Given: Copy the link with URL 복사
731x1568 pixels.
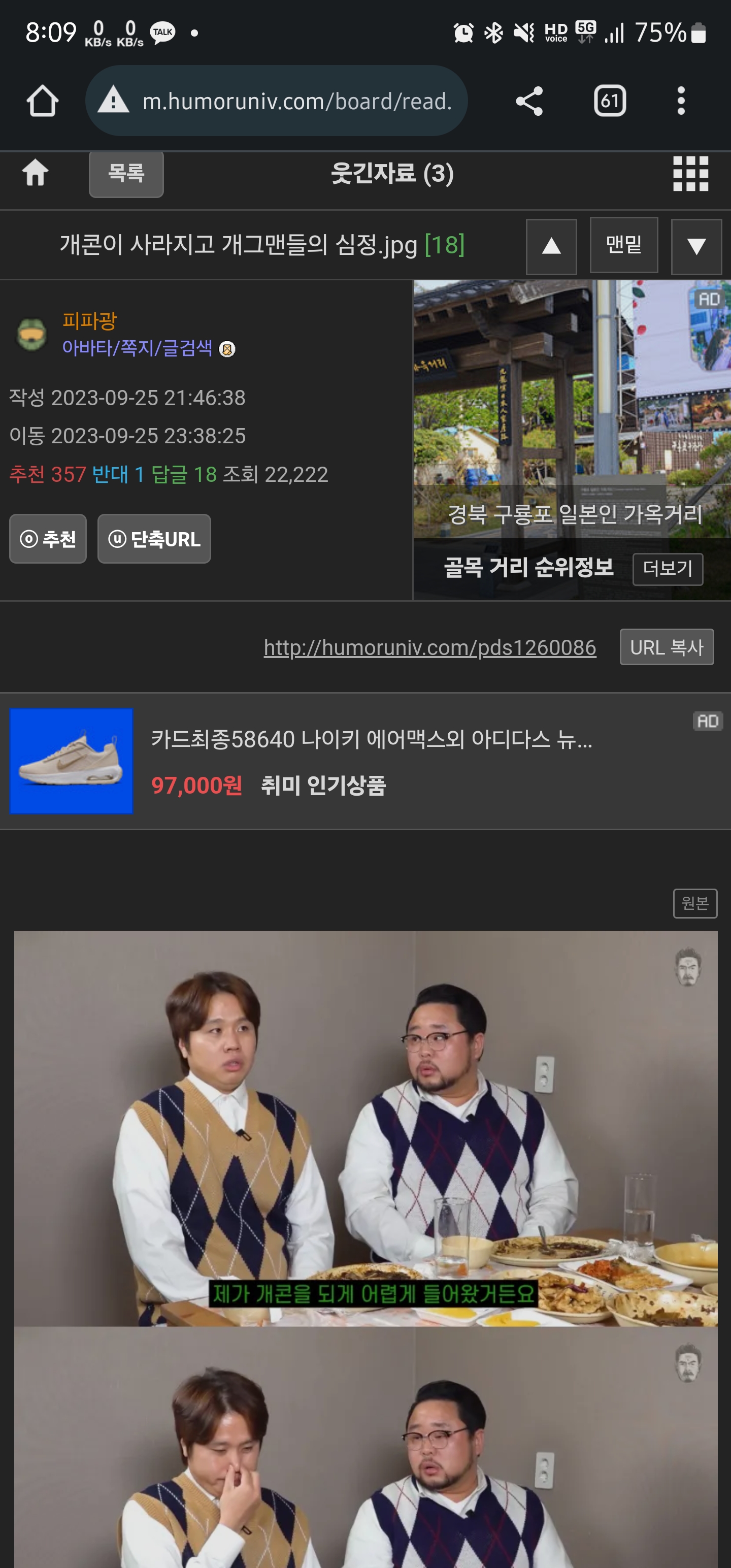Looking at the screenshot, I should 666,647.
